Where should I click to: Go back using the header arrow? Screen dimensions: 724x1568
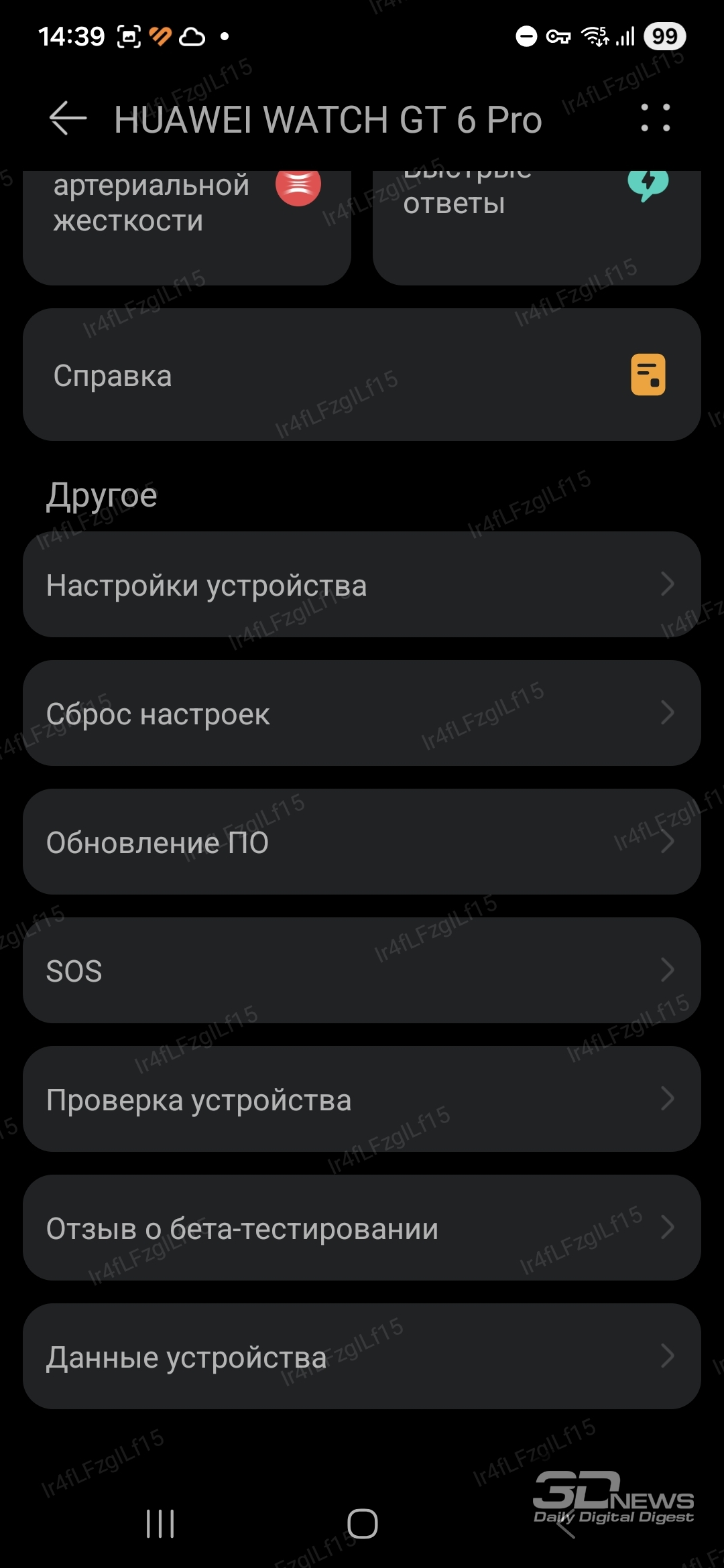[x=68, y=119]
